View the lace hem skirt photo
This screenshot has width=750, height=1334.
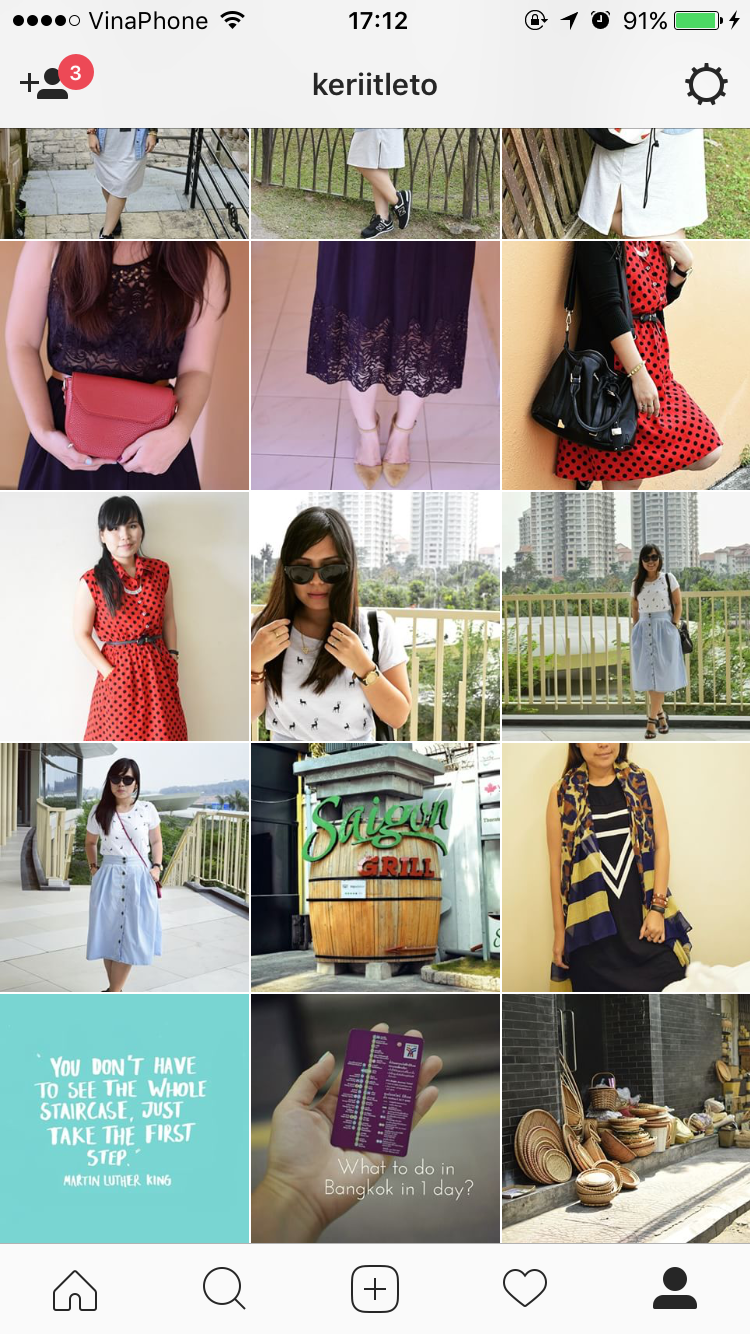point(375,365)
